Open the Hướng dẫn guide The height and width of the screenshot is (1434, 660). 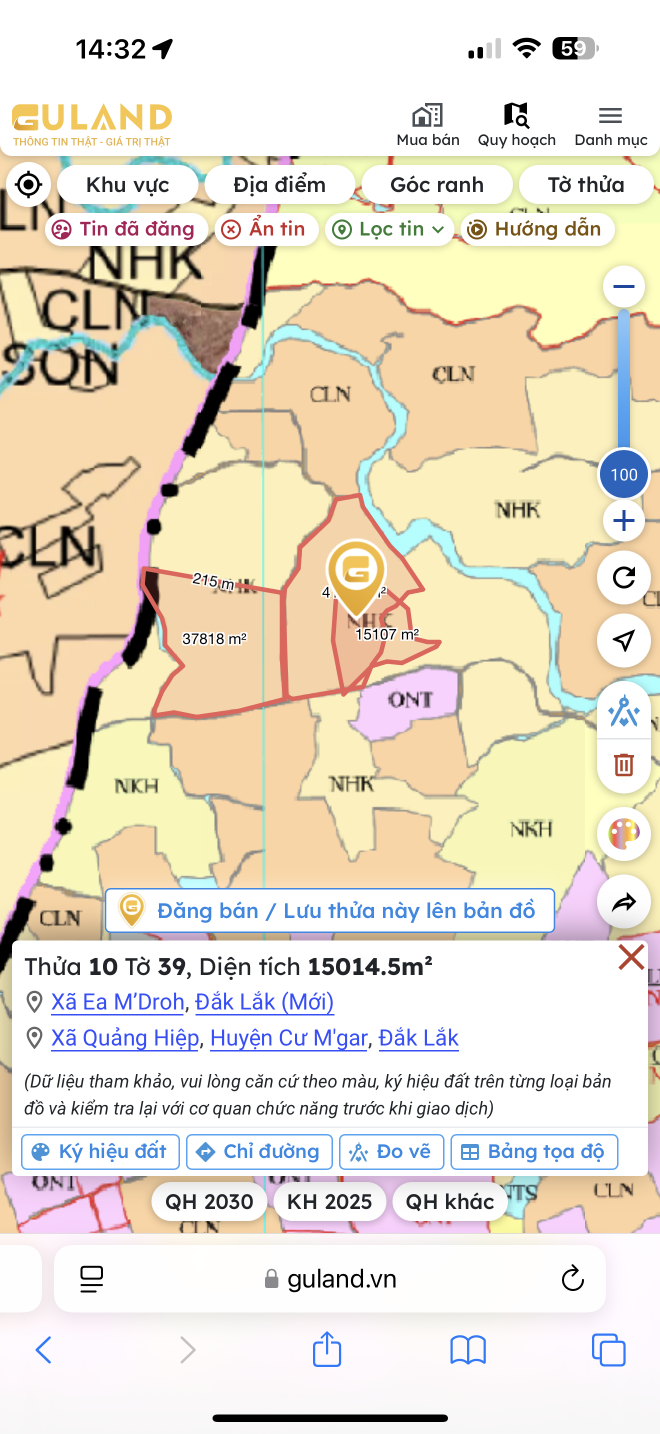(x=535, y=229)
